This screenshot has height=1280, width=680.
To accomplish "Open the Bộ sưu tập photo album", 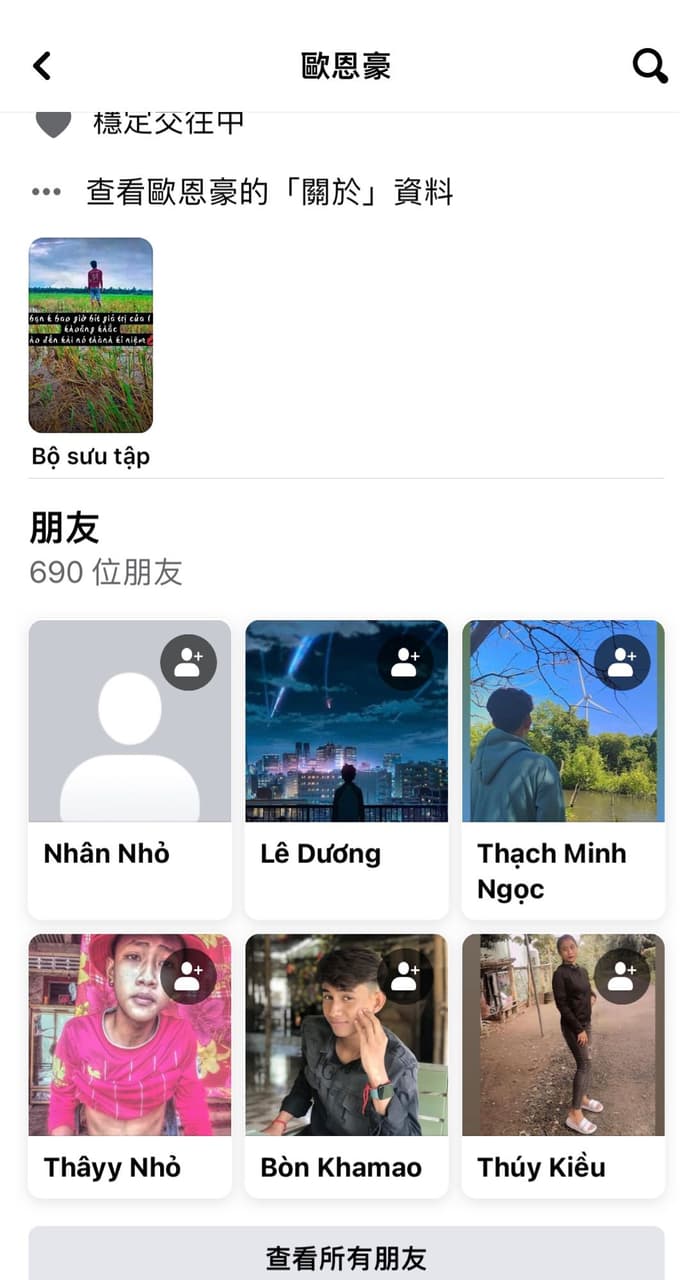I will tap(90, 352).
